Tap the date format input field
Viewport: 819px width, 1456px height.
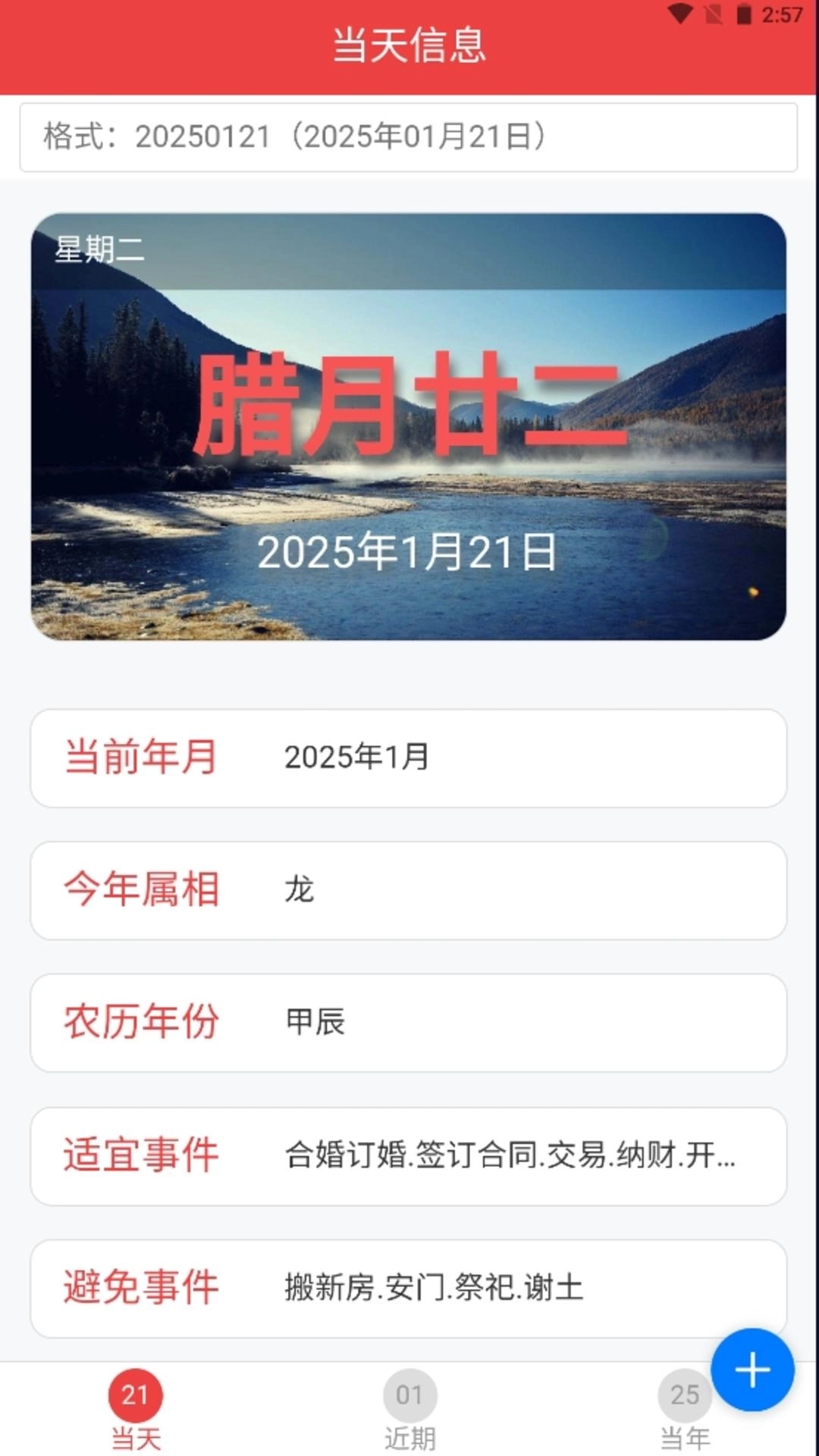(x=409, y=136)
